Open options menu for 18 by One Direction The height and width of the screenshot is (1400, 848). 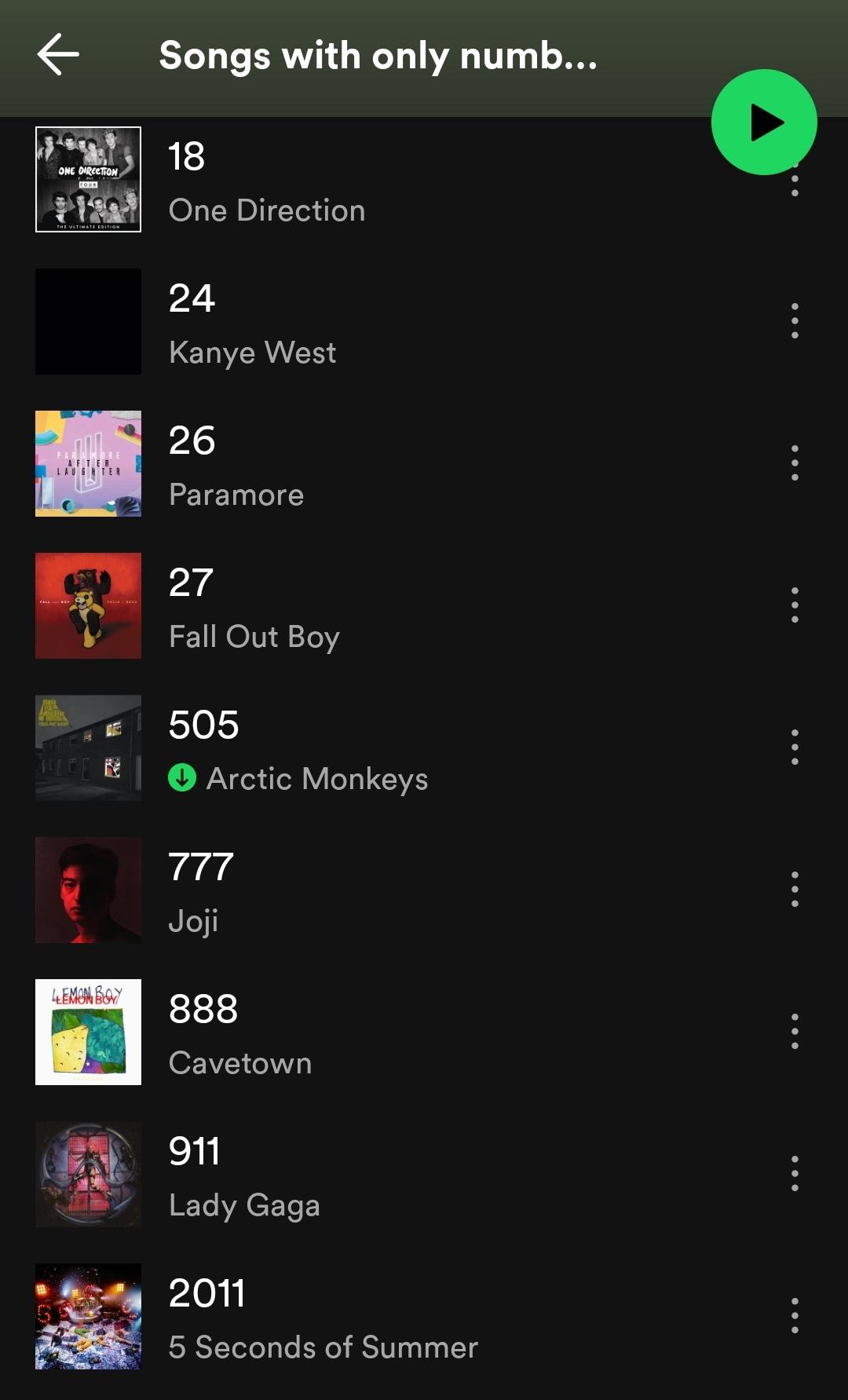[795, 179]
